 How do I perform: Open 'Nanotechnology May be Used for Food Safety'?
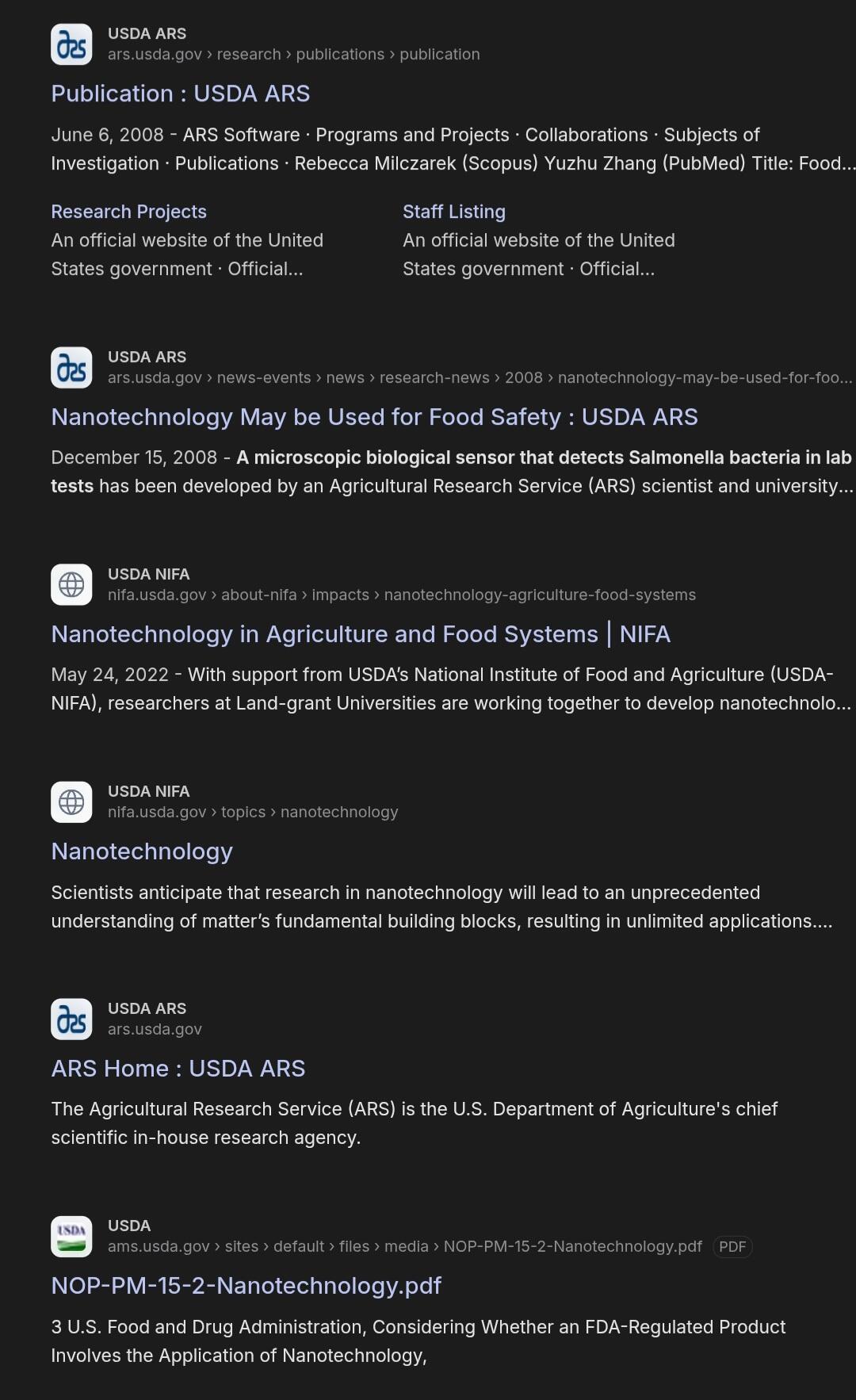(x=374, y=417)
